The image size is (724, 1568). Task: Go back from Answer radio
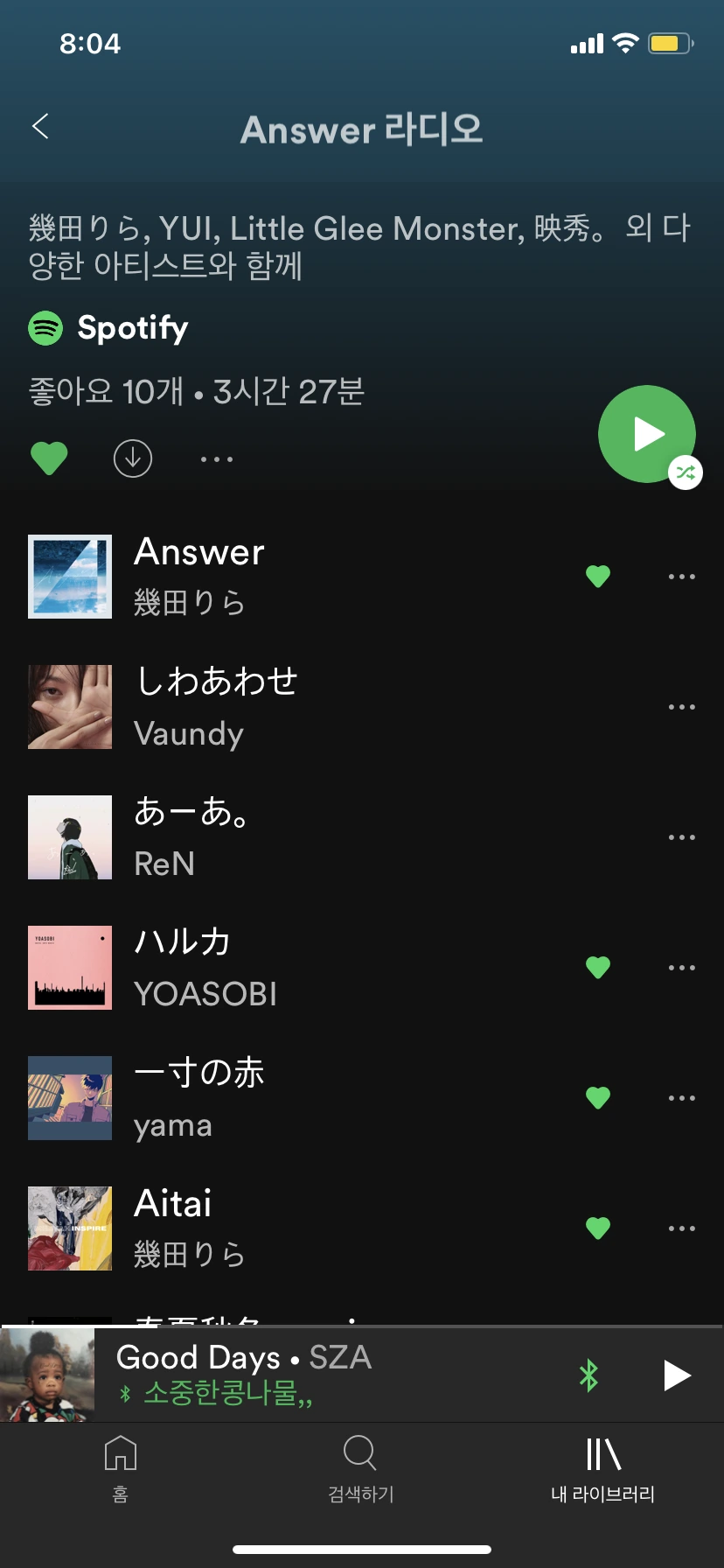[x=40, y=127]
